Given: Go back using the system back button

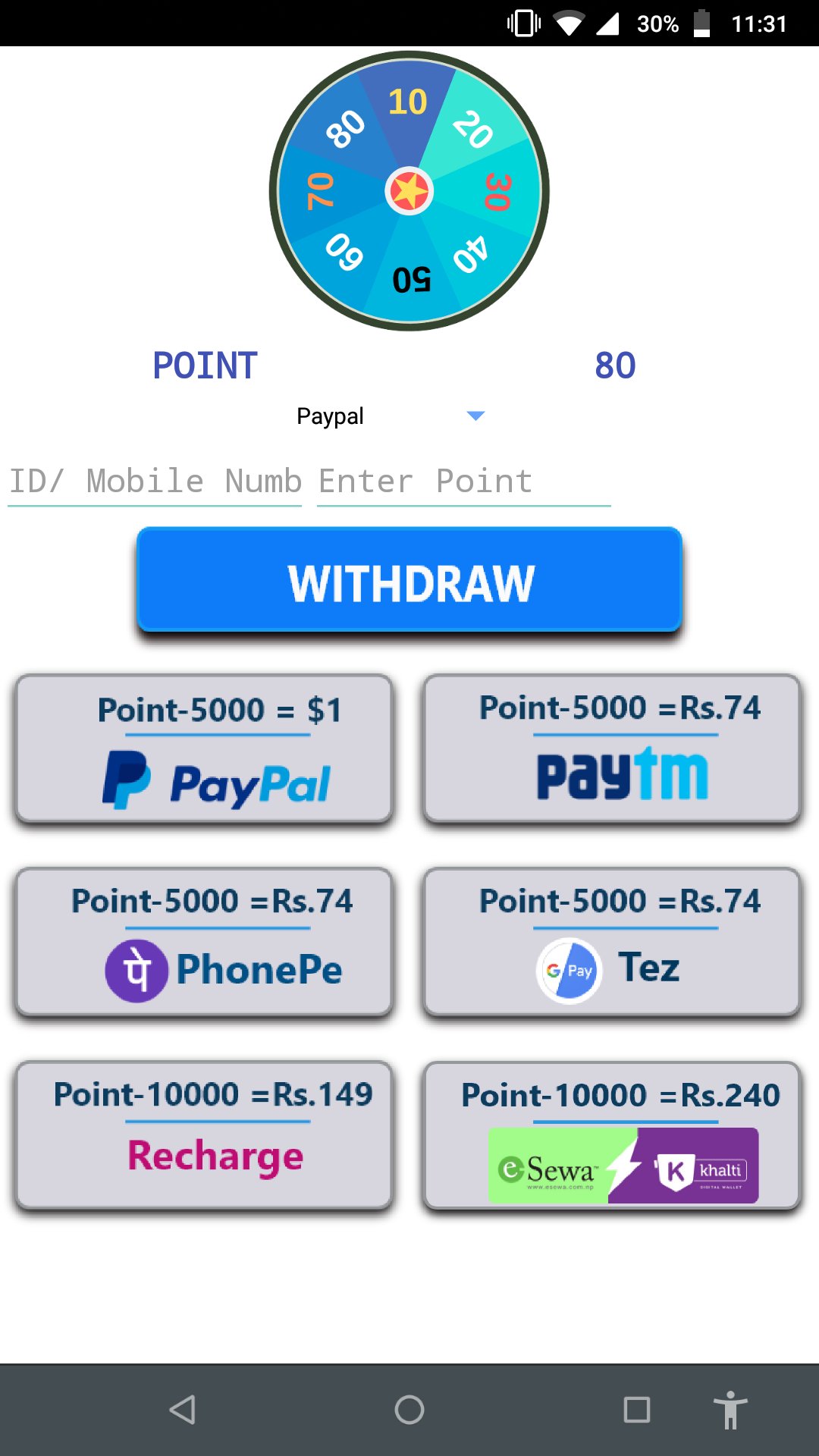Looking at the screenshot, I should pyautogui.click(x=182, y=1410).
